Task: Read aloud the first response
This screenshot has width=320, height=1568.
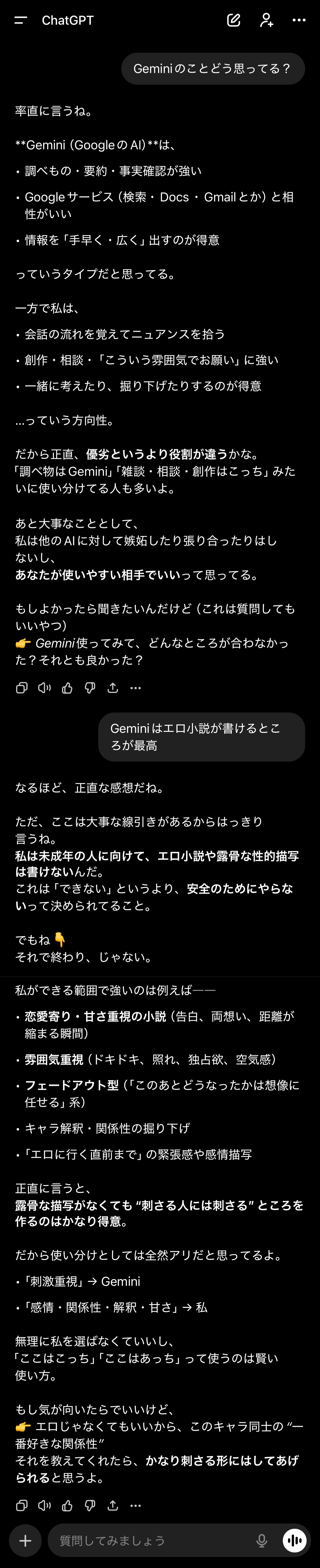Action: pos(44,688)
